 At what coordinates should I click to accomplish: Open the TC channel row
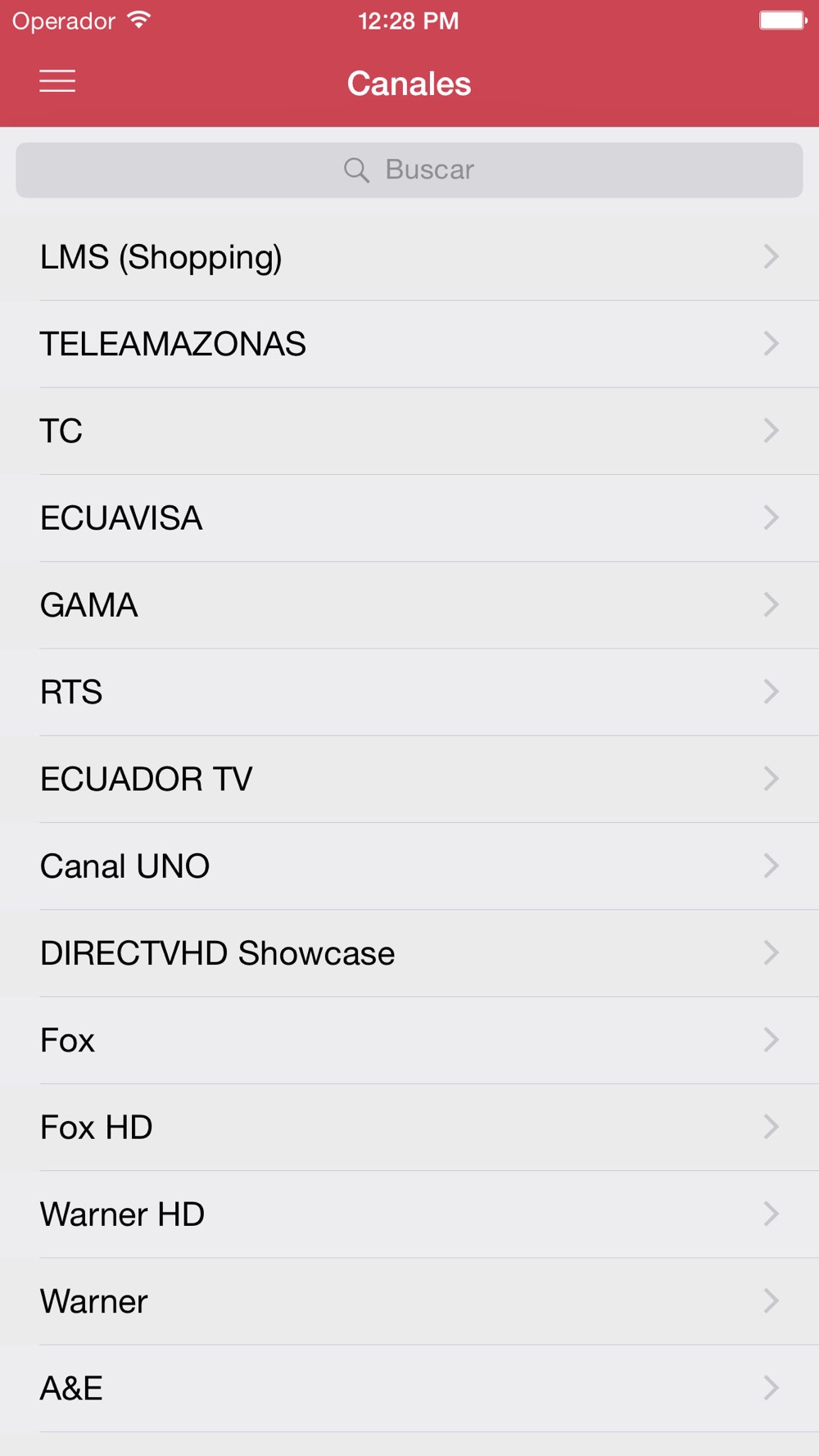tap(409, 431)
